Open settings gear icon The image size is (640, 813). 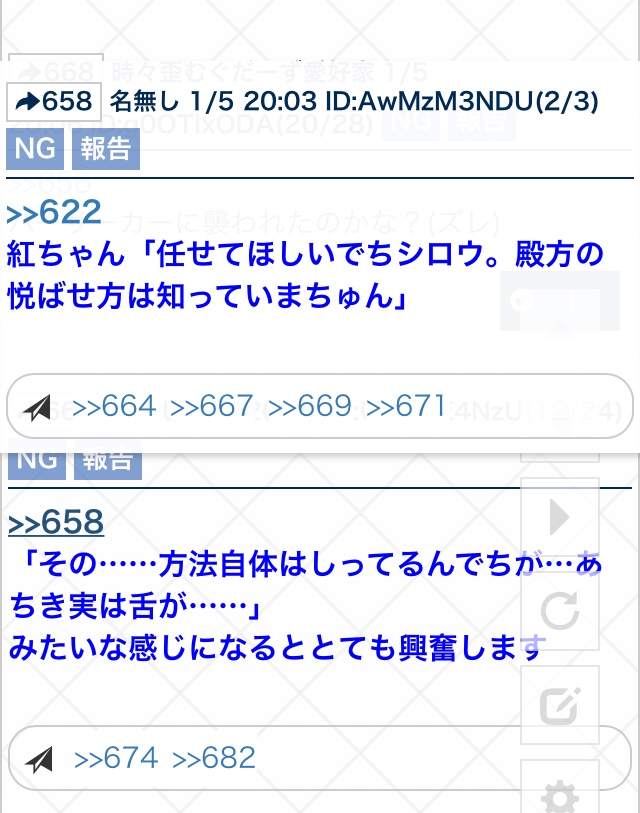tap(560, 795)
